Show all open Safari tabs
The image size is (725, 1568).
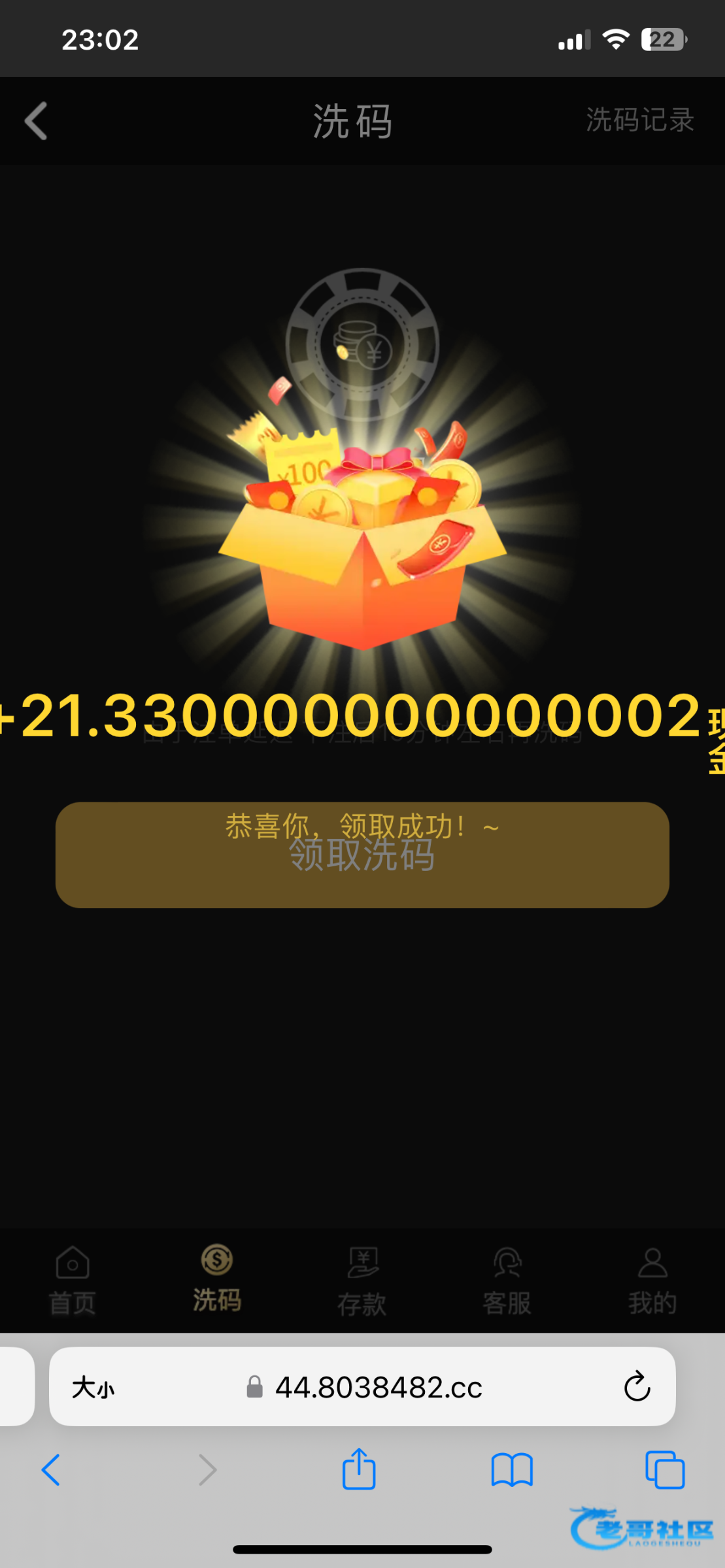coord(665,1470)
